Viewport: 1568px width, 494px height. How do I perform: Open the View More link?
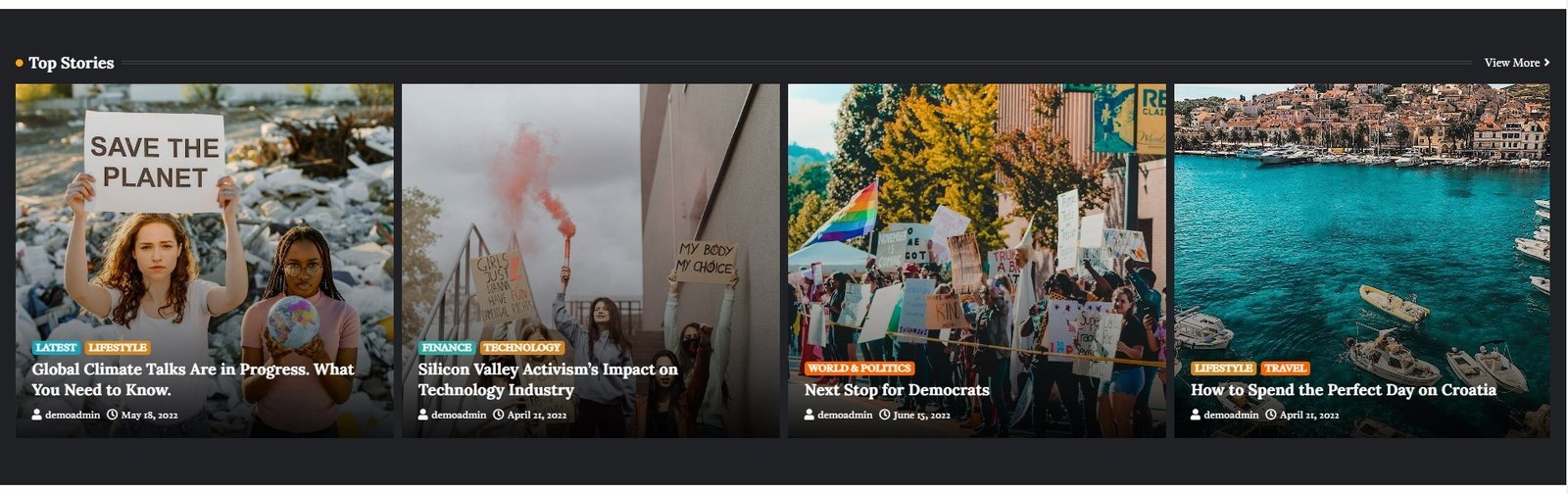tap(1515, 63)
